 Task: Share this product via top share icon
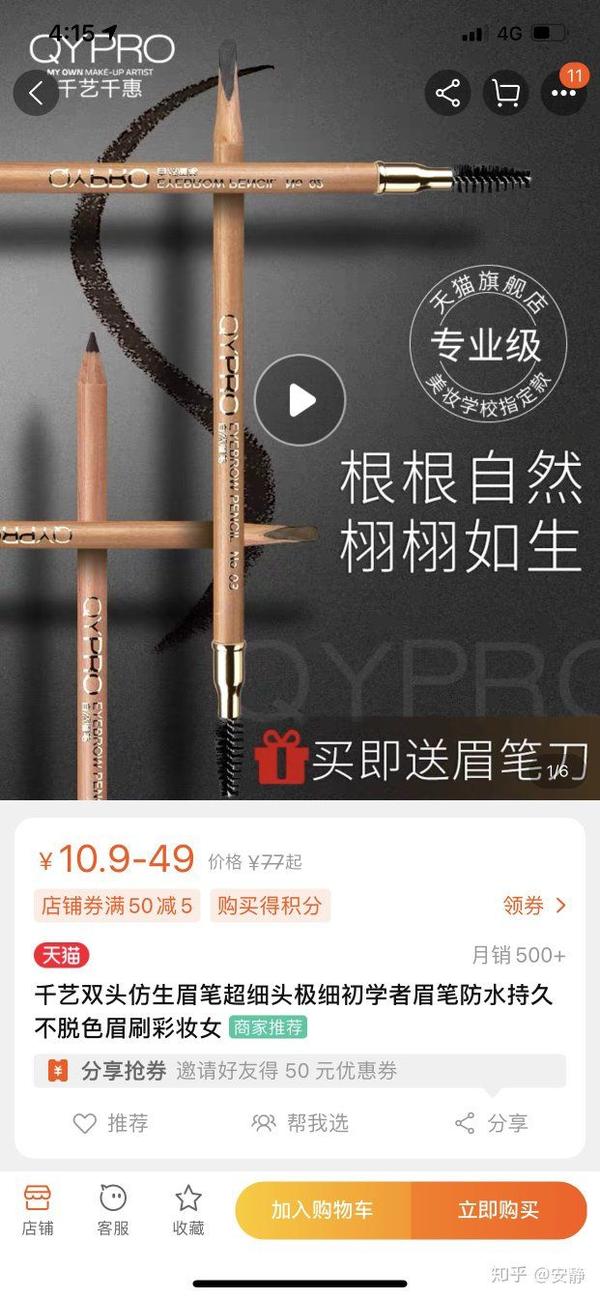tap(448, 94)
